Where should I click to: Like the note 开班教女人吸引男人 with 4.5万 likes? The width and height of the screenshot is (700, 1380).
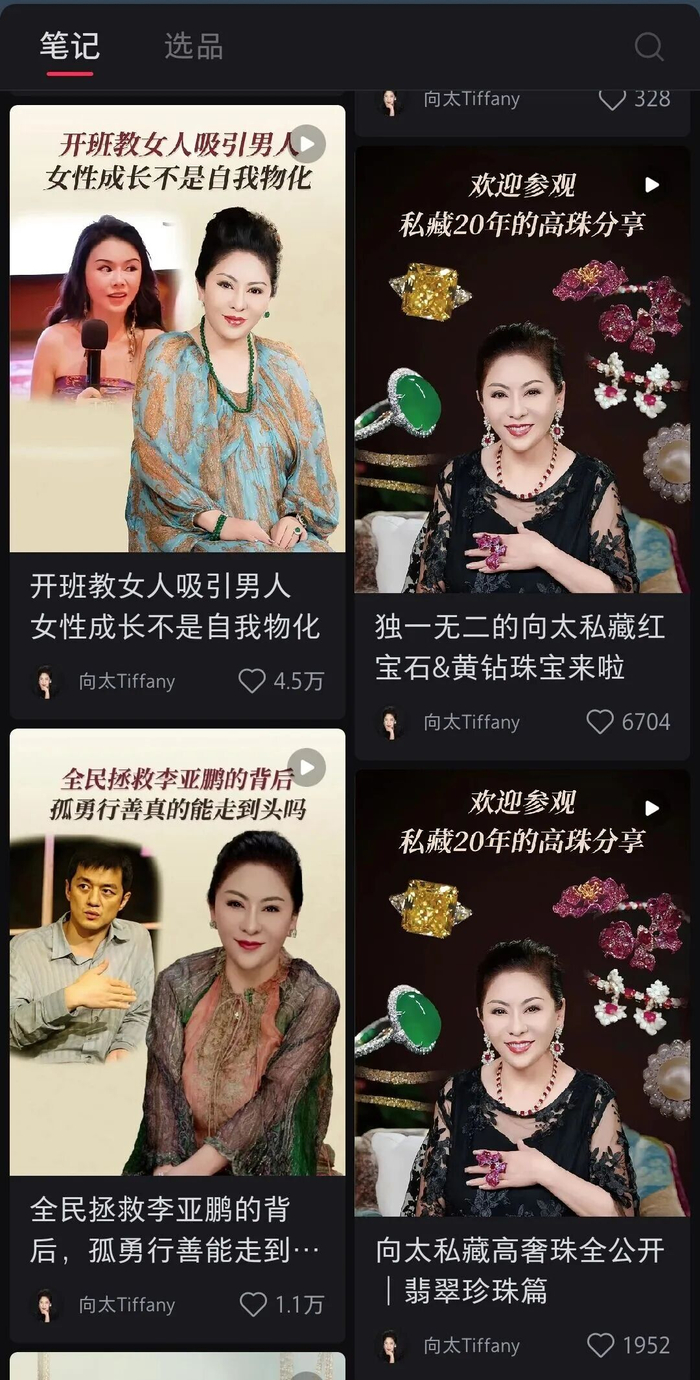click(253, 681)
